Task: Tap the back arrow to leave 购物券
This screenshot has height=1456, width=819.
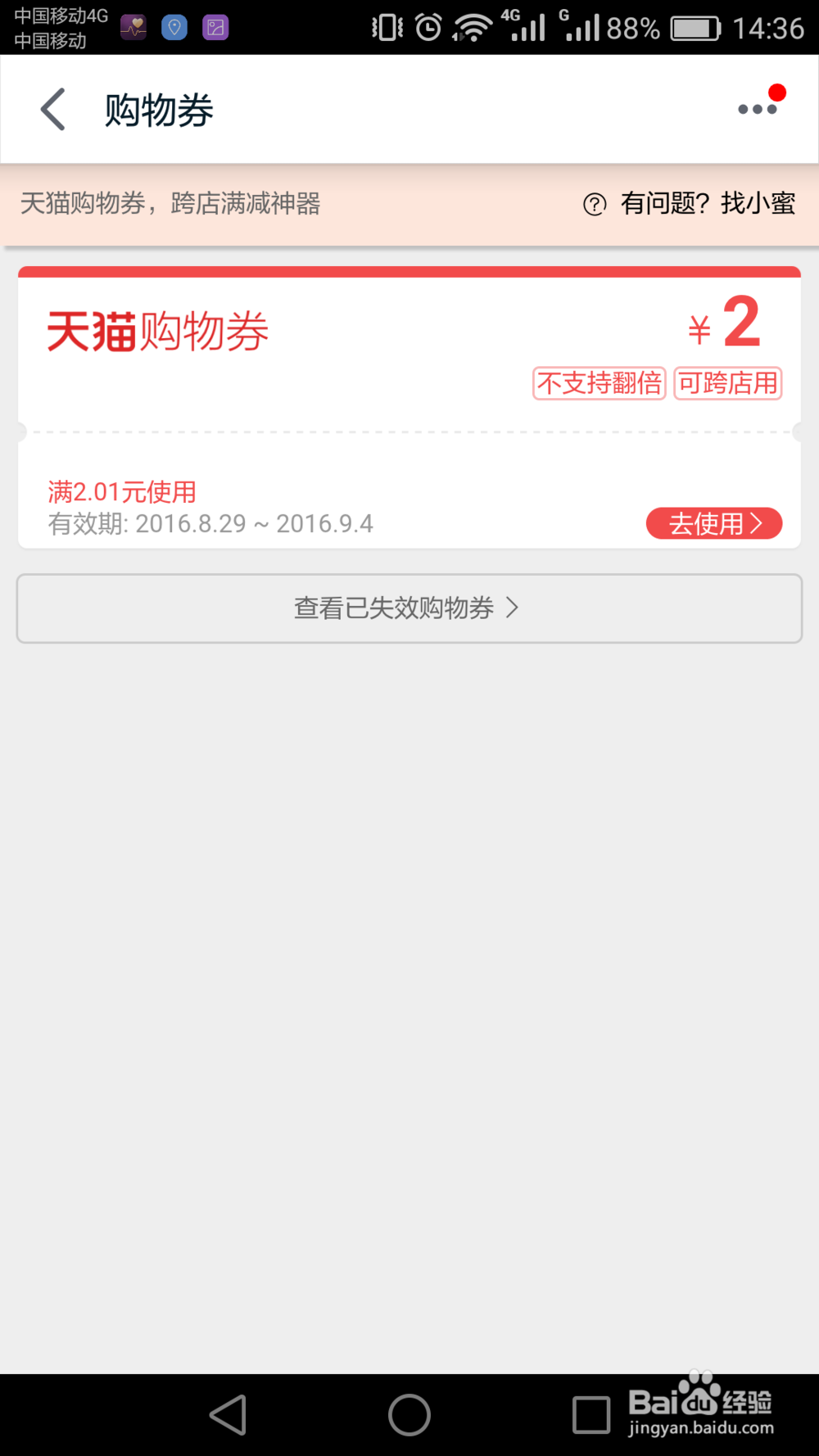Action: [x=52, y=108]
